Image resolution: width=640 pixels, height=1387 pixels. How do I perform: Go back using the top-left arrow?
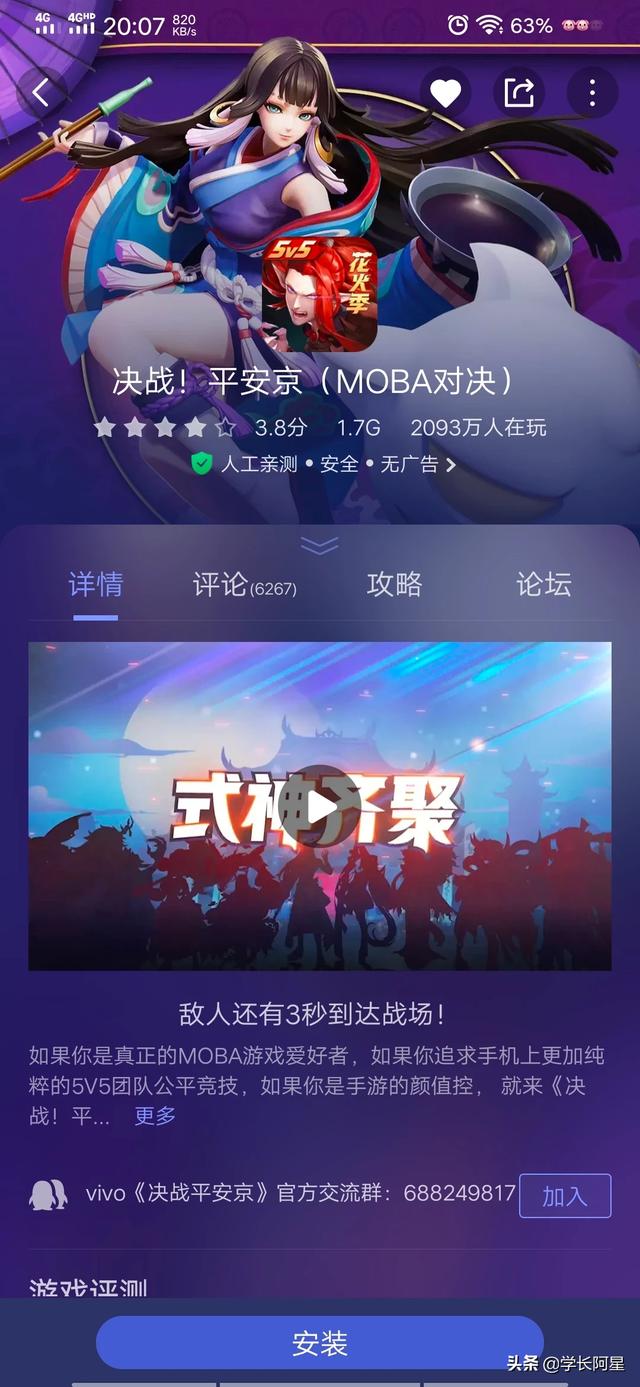(40, 93)
